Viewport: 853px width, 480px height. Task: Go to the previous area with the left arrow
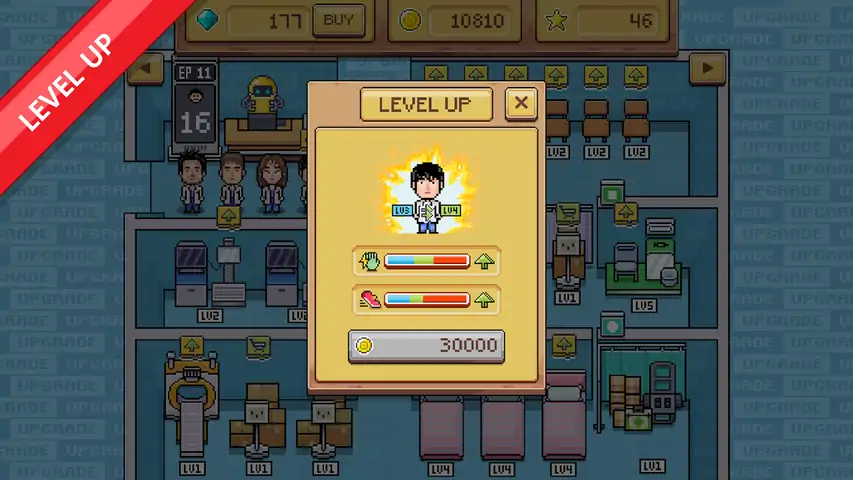pyautogui.click(x=146, y=68)
